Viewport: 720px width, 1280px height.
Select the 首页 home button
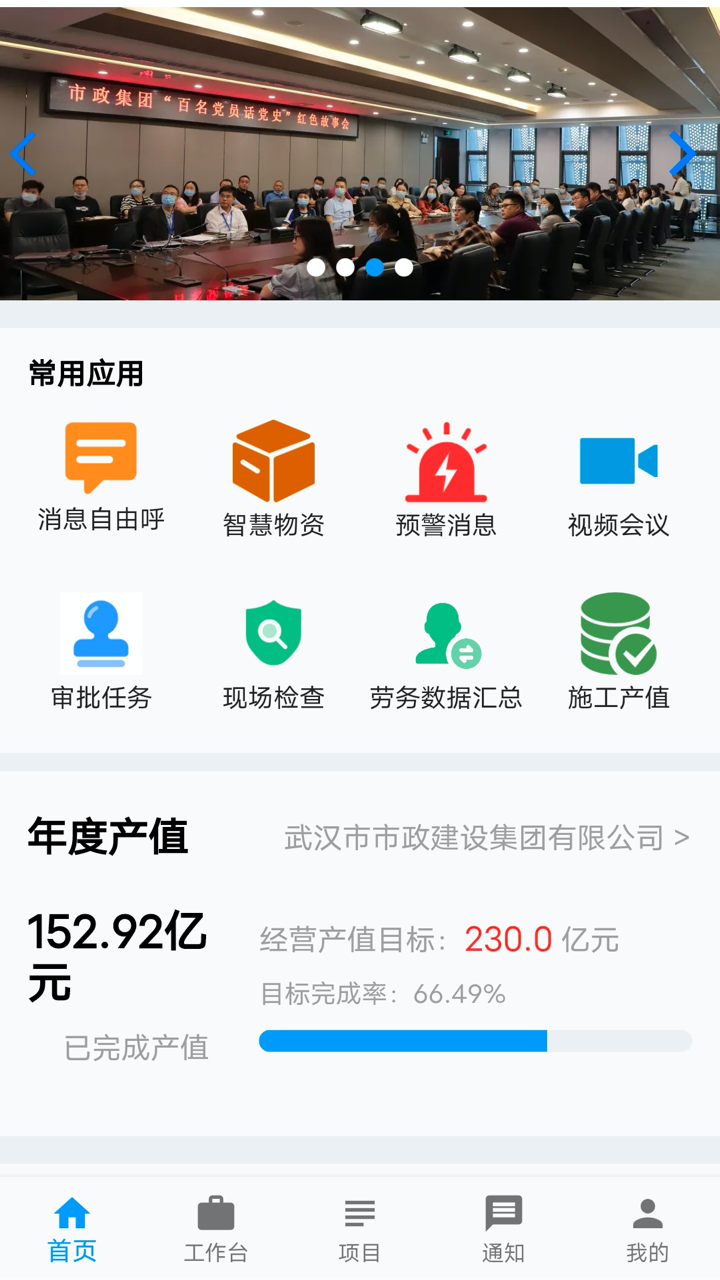[71, 1228]
